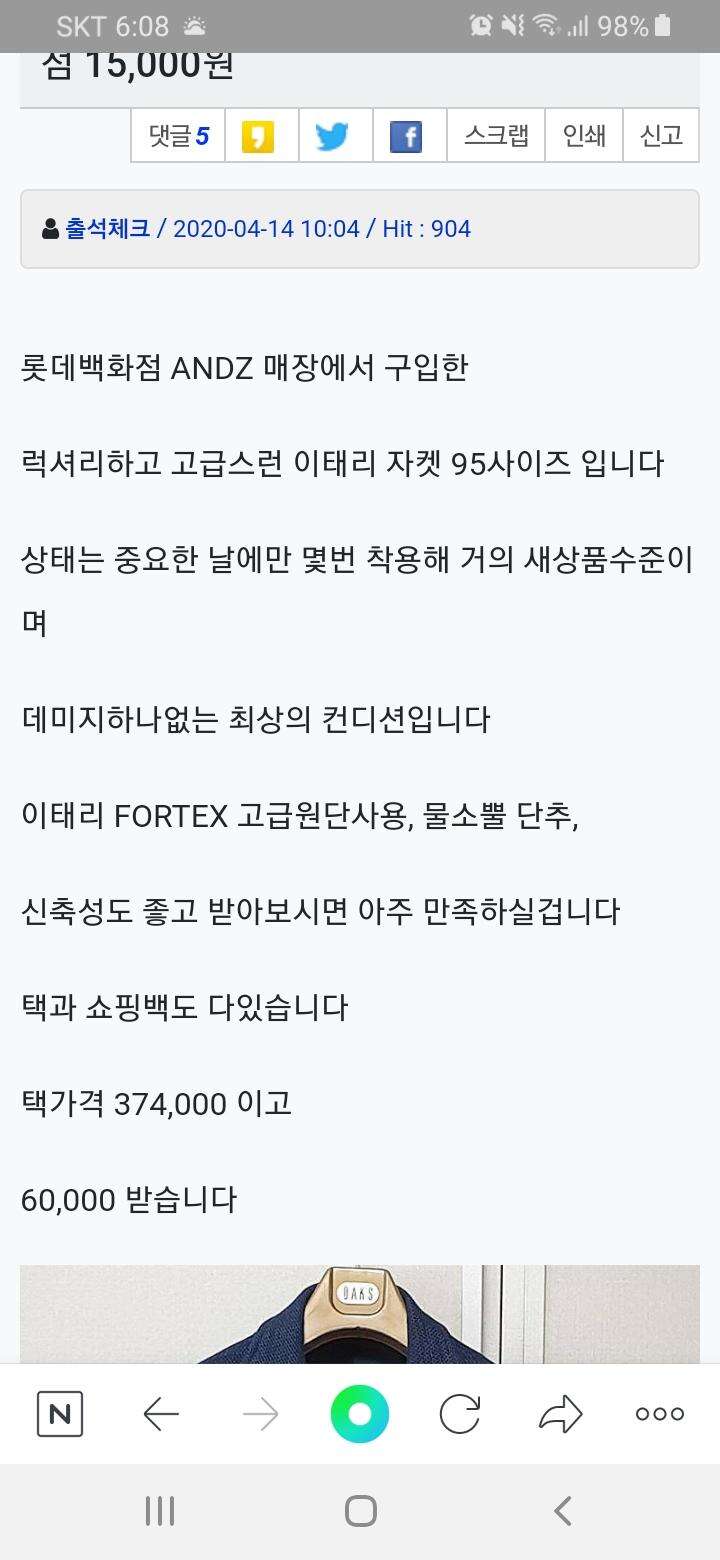Report the post with 신고
This screenshot has height=1560, width=720.
(661, 135)
